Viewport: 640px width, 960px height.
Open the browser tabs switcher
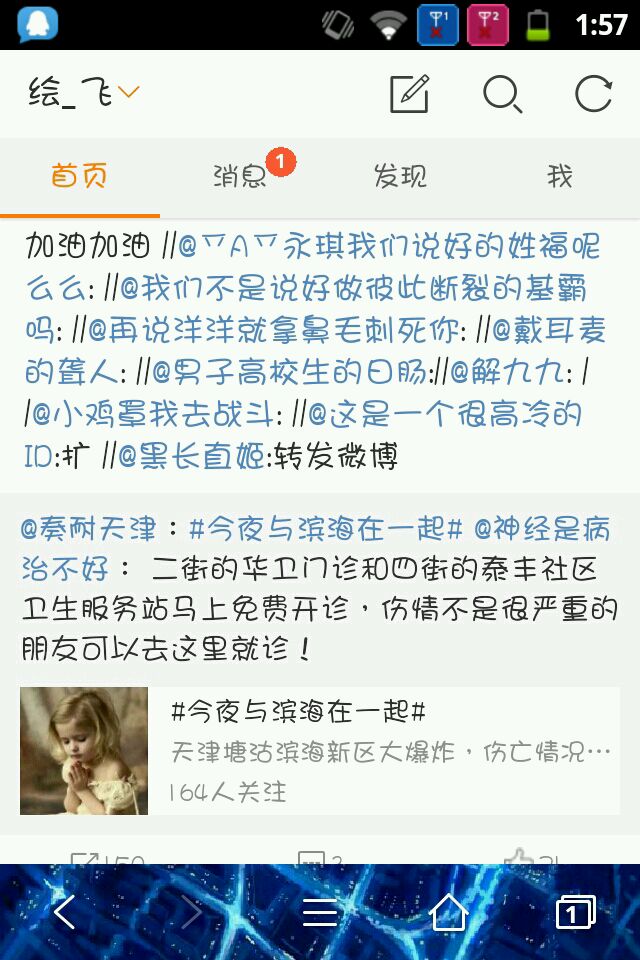click(x=575, y=912)
